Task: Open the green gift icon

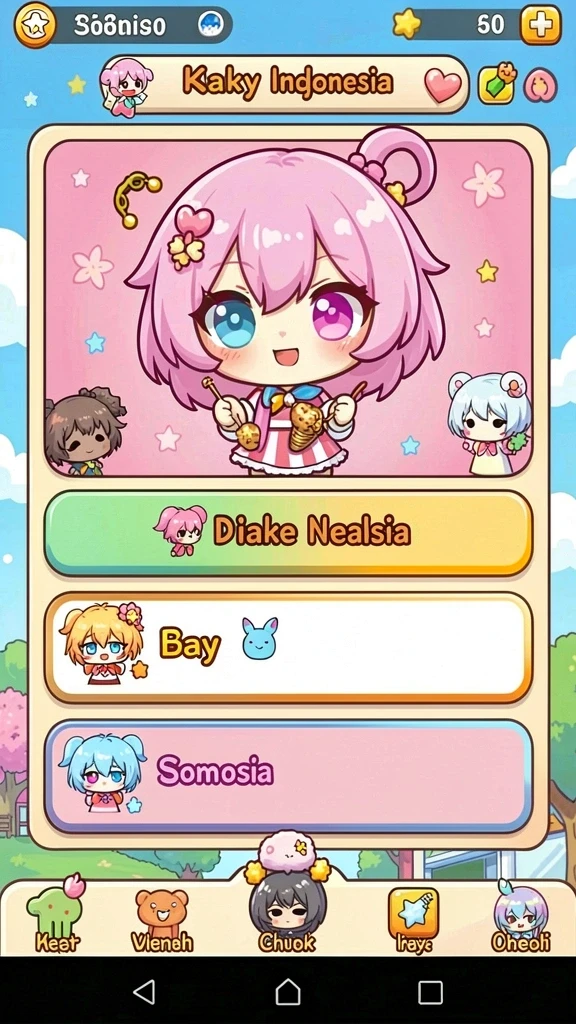Action: pos(497,84)
